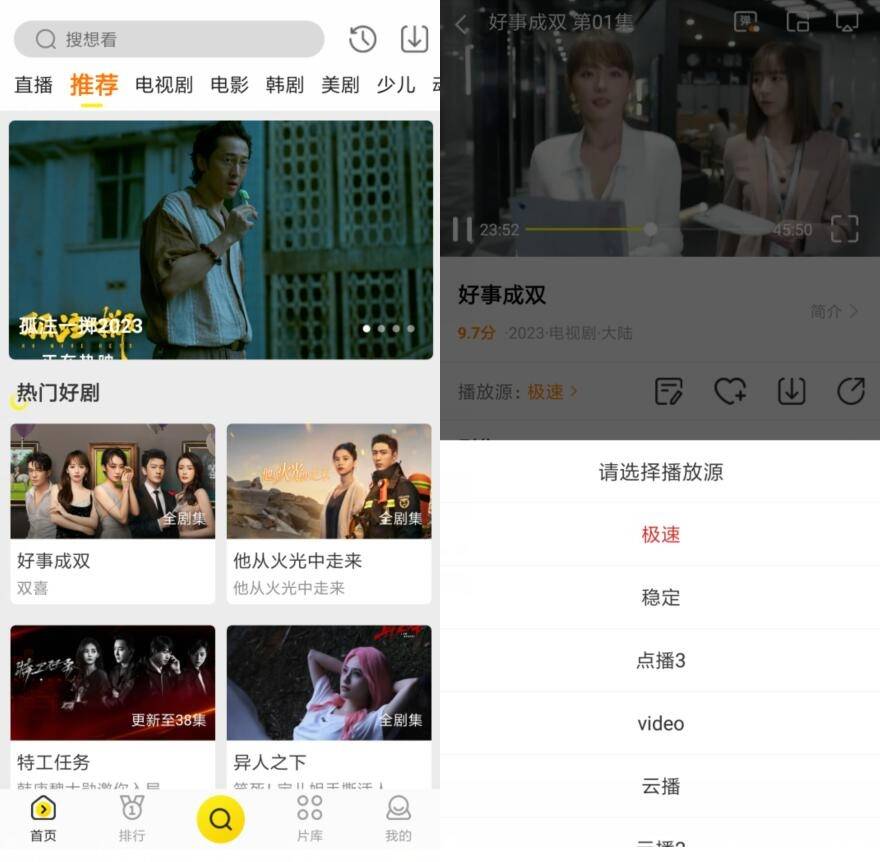880x862 pixels.
Task: Open the 异人之下 drama card
Action: point(329,705)
